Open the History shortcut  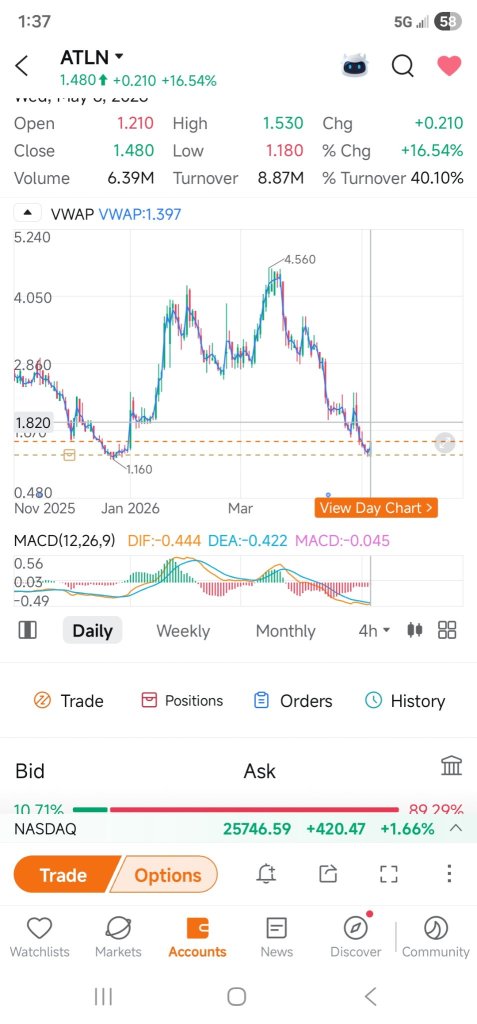(x=404, y=701)
